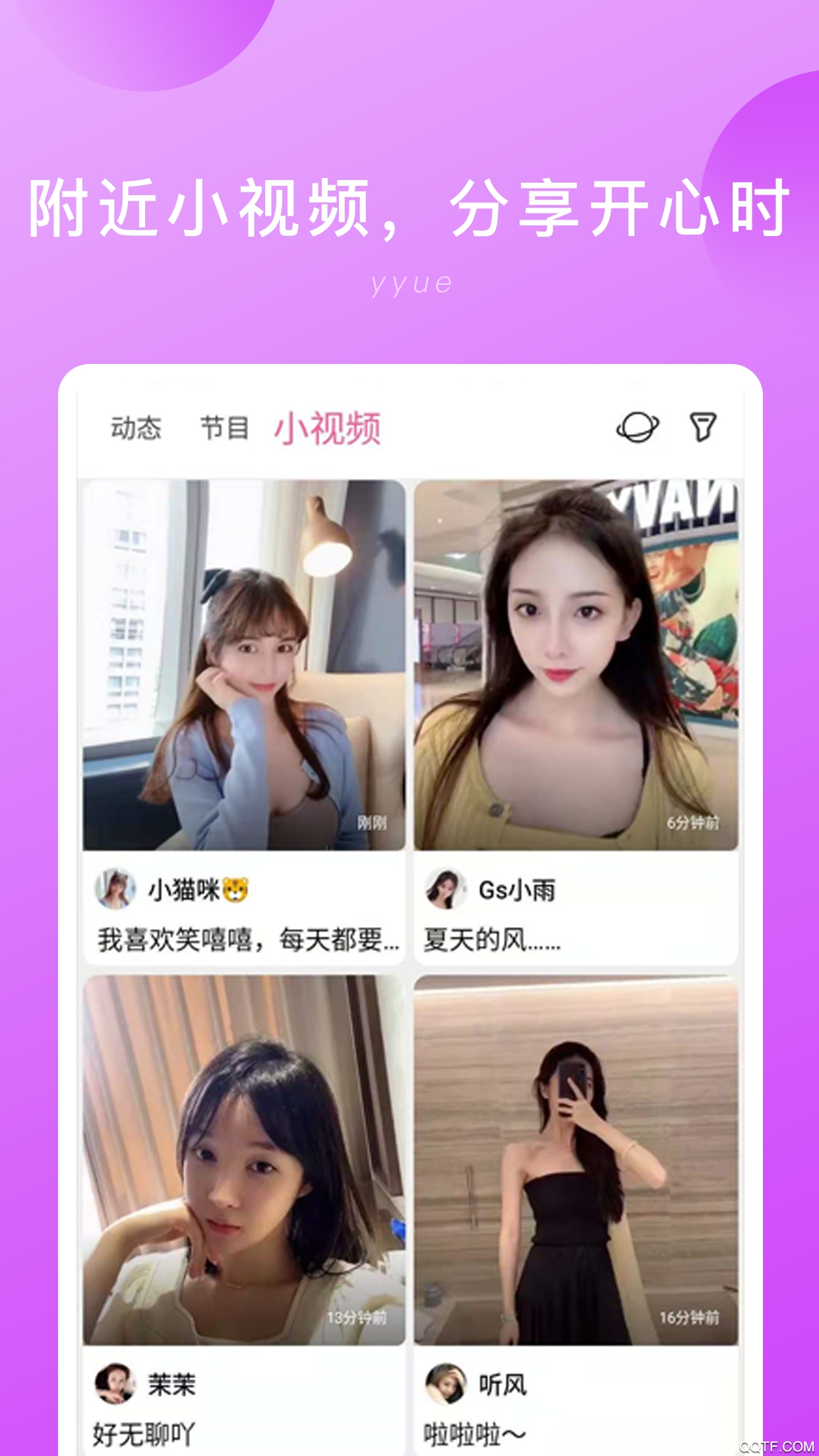
Task: Open the video posted 刚刚 by 小猫咪
Action: [x=244, y=666]
